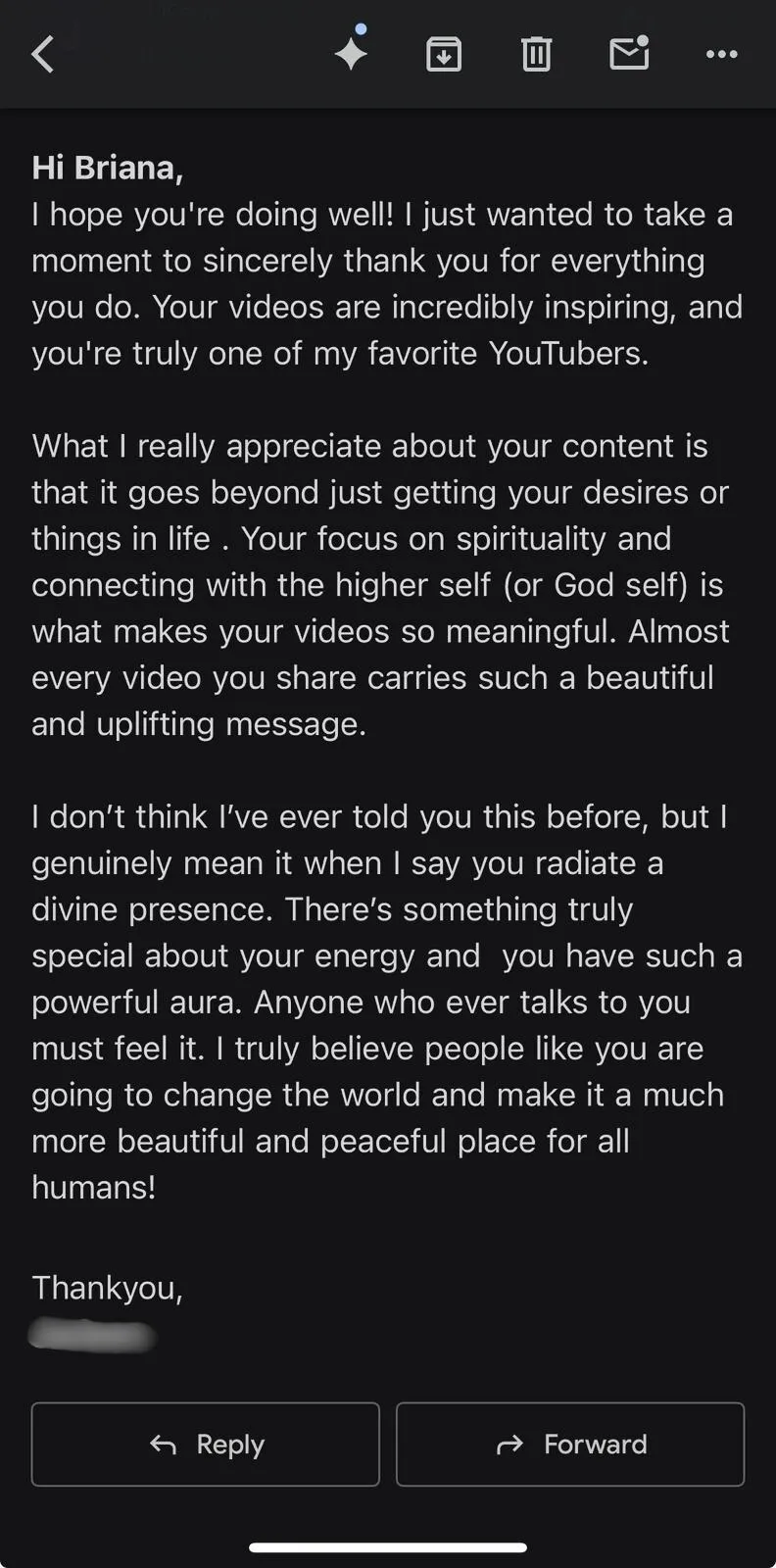Forward this email

570,1445
